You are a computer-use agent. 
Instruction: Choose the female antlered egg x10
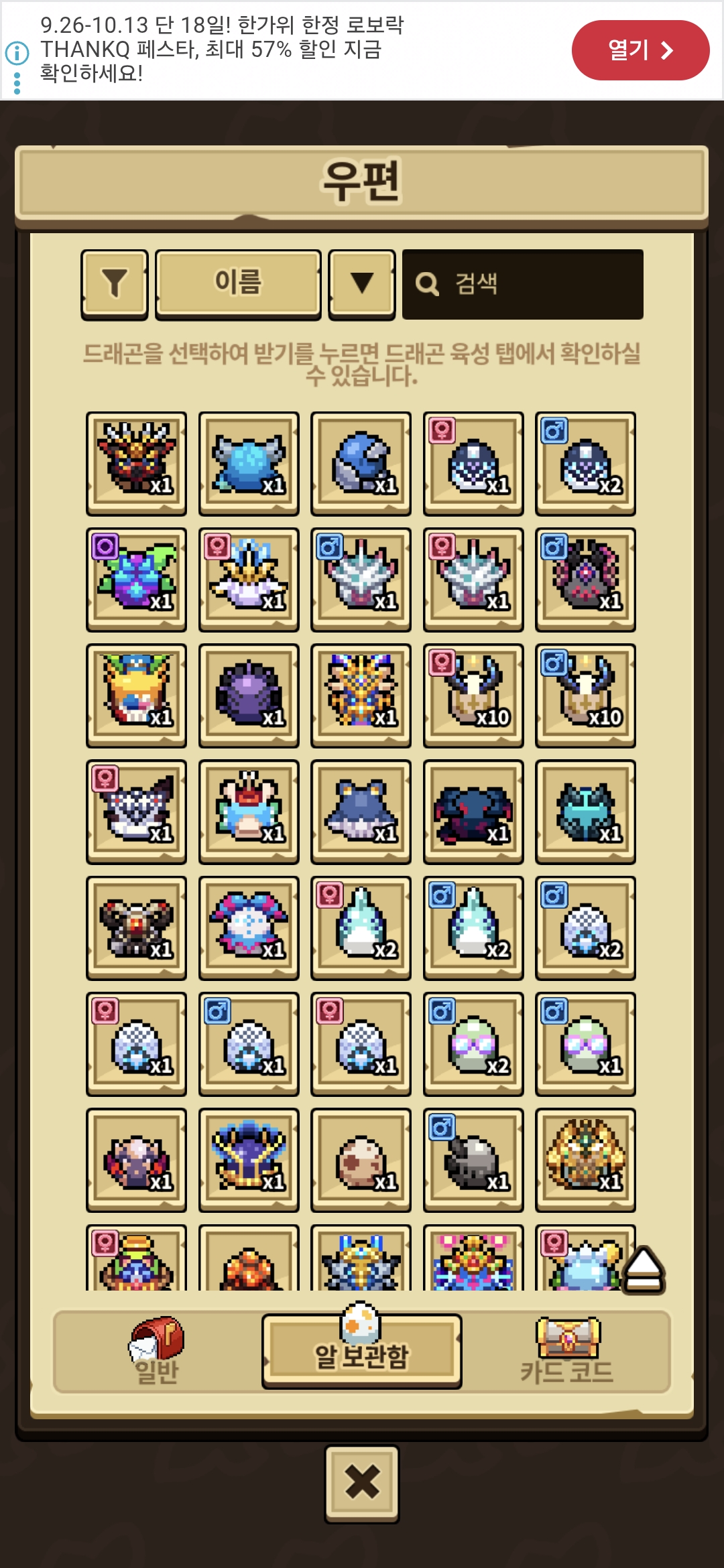(x=473, y=696)
